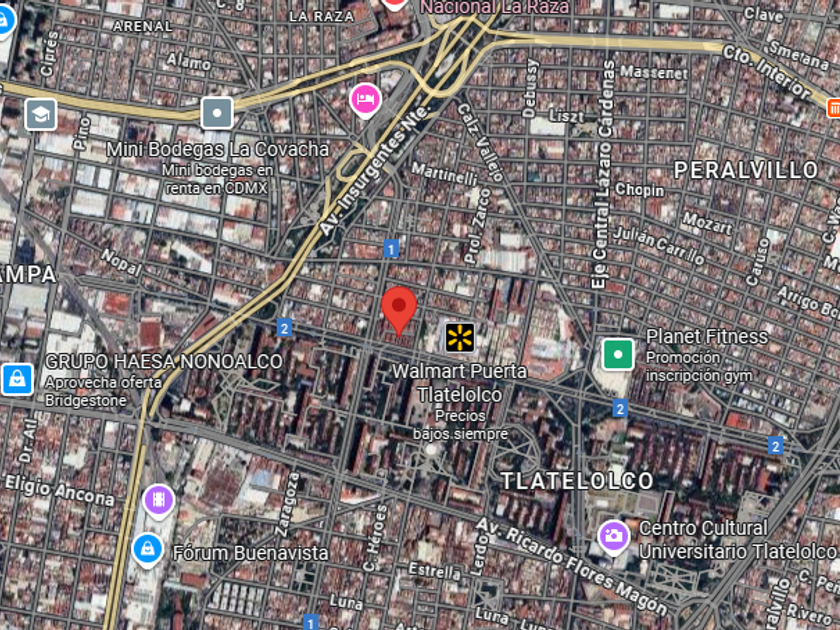Select the Planet Fitness gym marker
840x630 pixels.
click(x=618, y=354)
